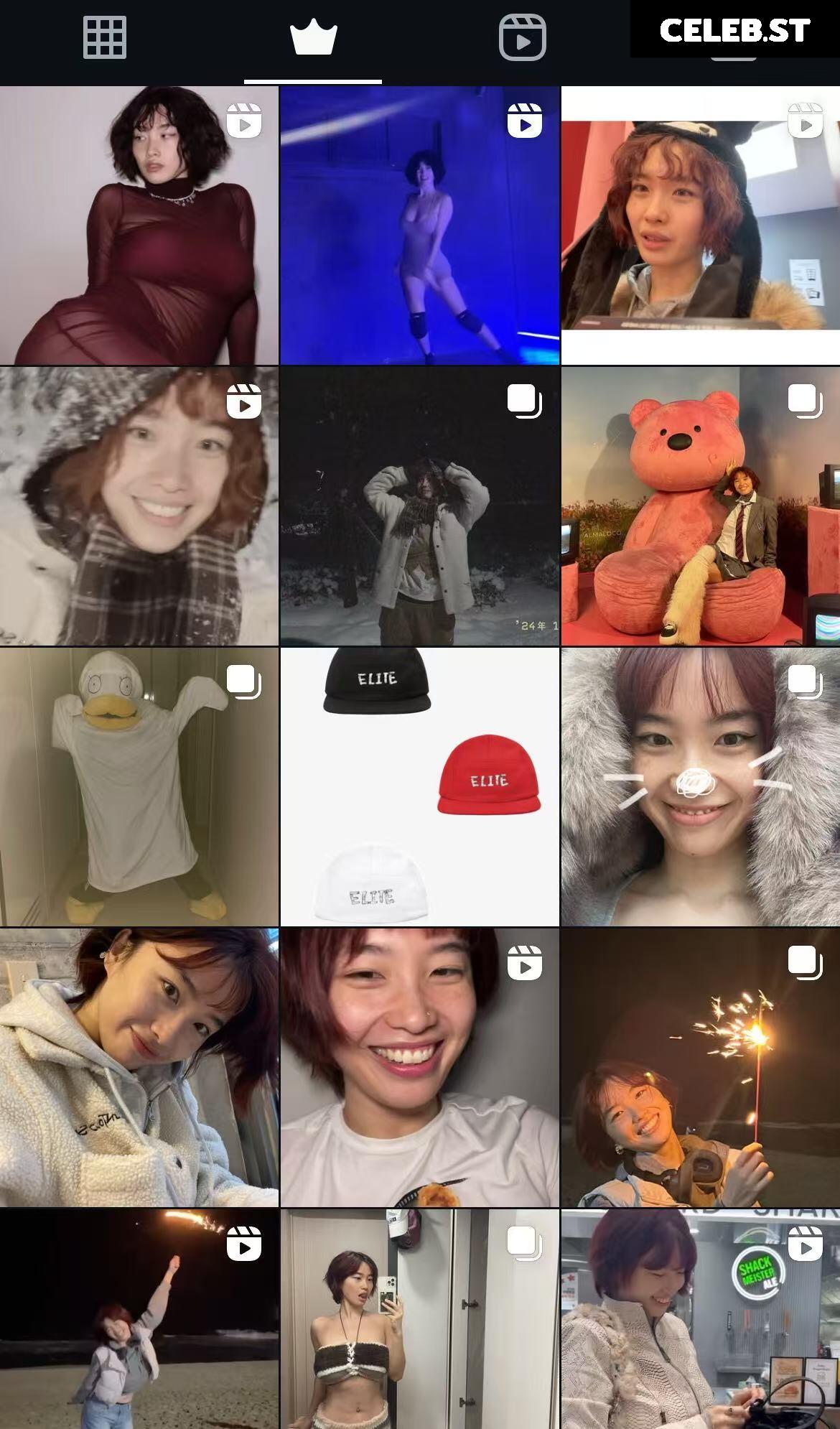Open the sparkler night post
The height and width of the screenshot is (1429, 840).
(x=701, y=1067)
